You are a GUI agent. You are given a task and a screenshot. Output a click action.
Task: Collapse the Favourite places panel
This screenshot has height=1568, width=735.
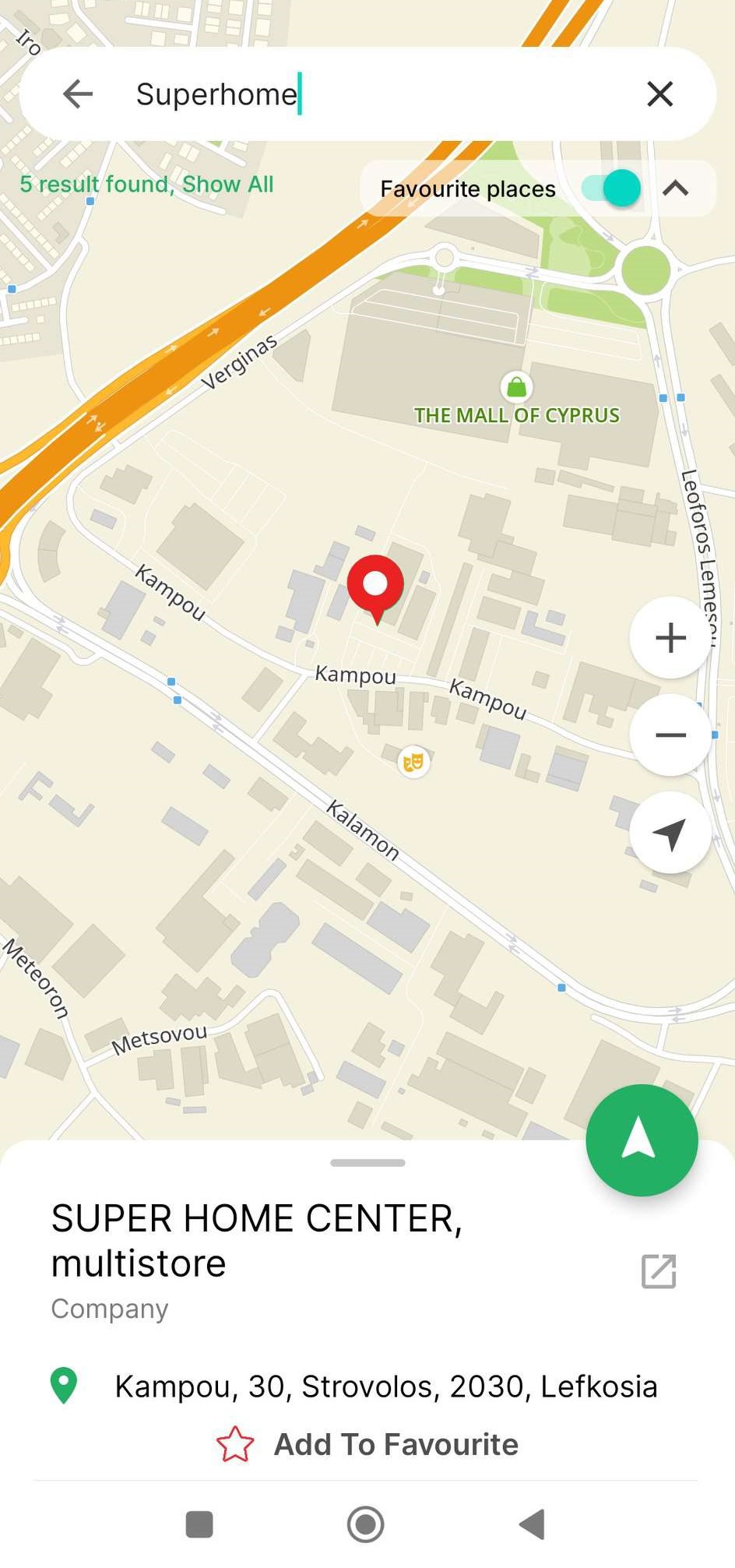coord(675,189)
